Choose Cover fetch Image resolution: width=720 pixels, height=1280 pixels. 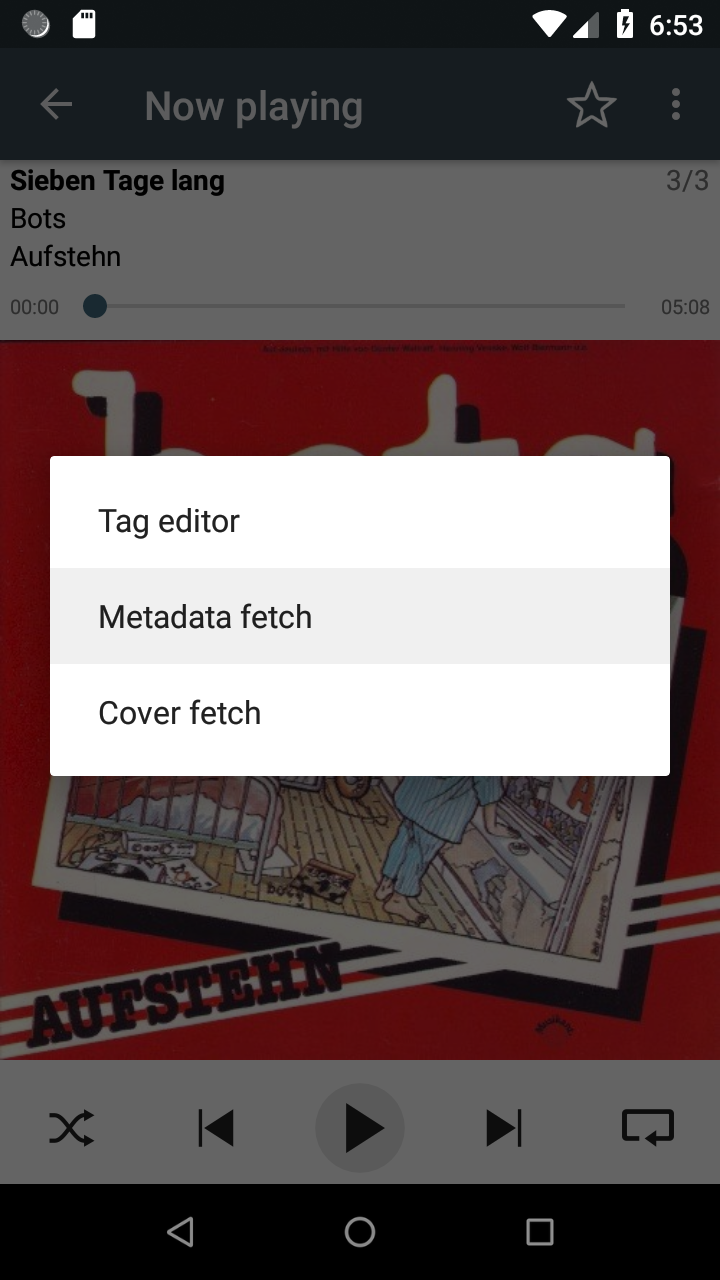360,712
